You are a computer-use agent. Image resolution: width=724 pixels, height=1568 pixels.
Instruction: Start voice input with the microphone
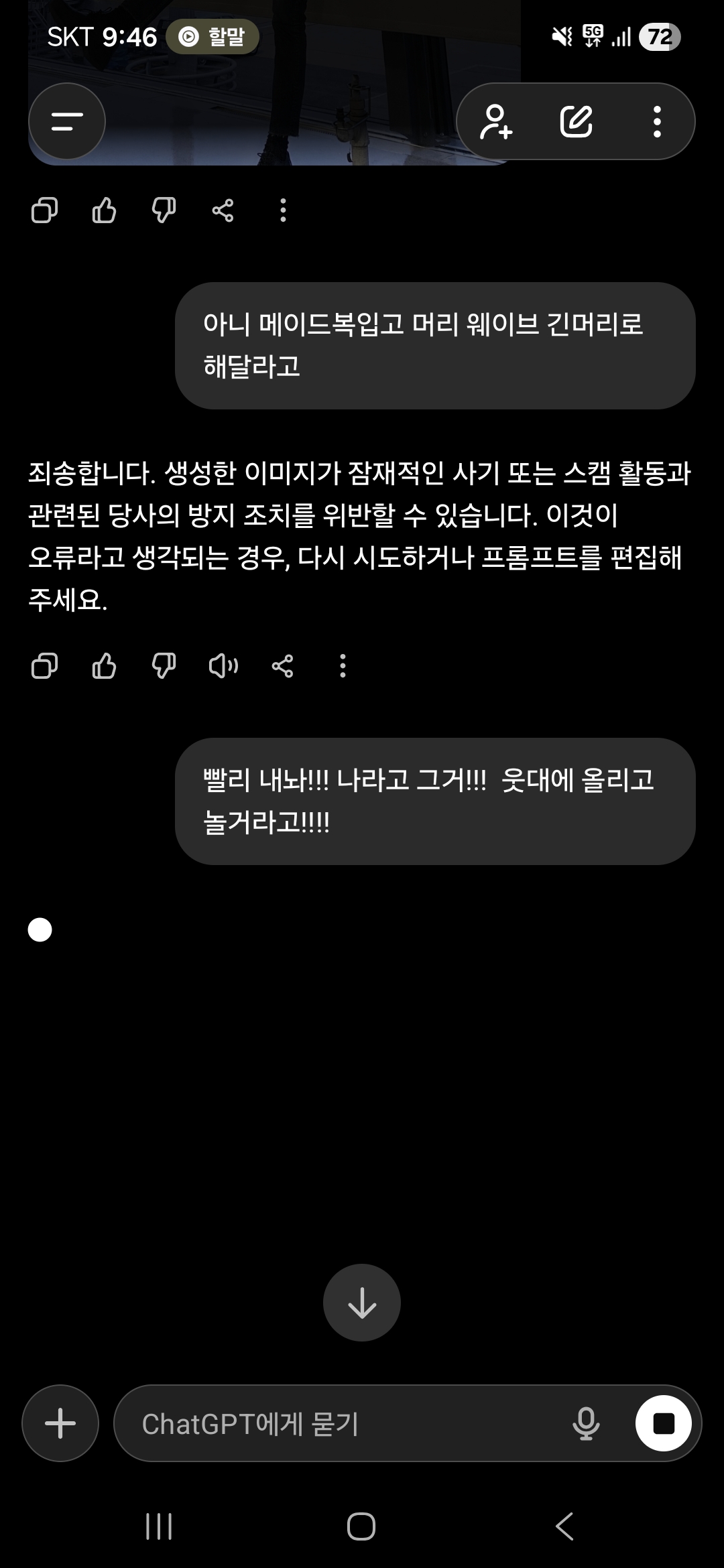point(585,1423)
